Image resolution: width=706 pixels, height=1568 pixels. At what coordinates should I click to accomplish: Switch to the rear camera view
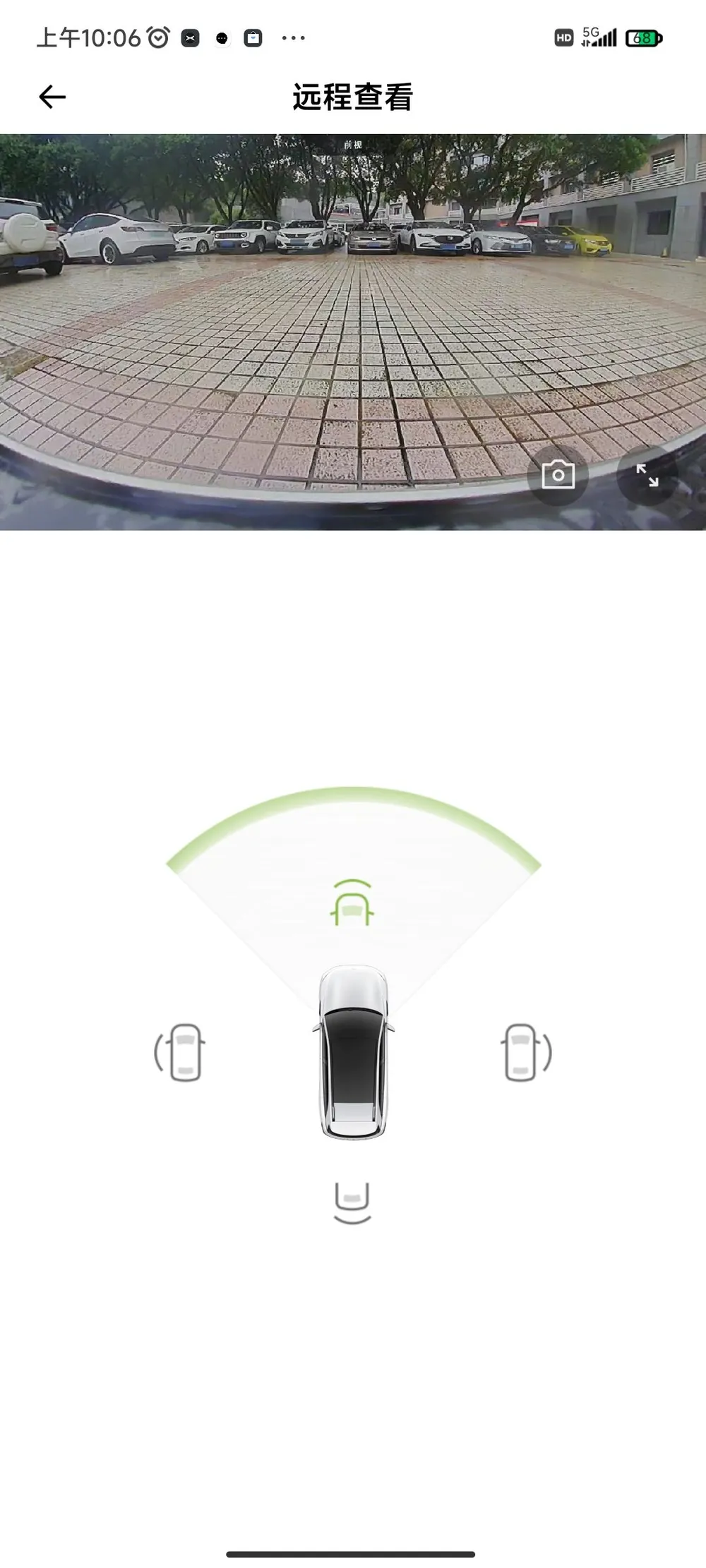tap(352, 1202)
